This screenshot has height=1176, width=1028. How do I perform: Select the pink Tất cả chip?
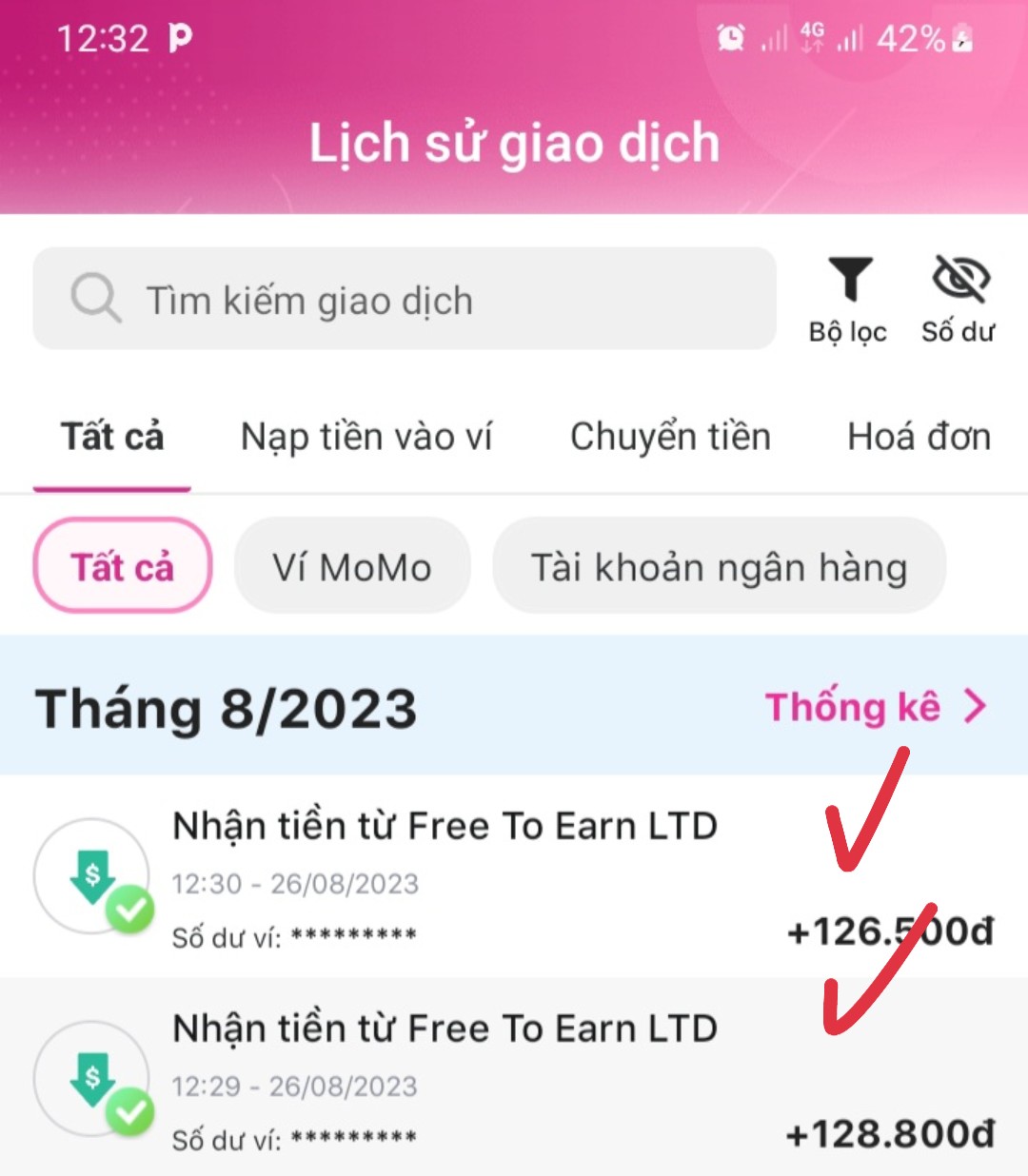pyautogui.click(x=123, y=567)
